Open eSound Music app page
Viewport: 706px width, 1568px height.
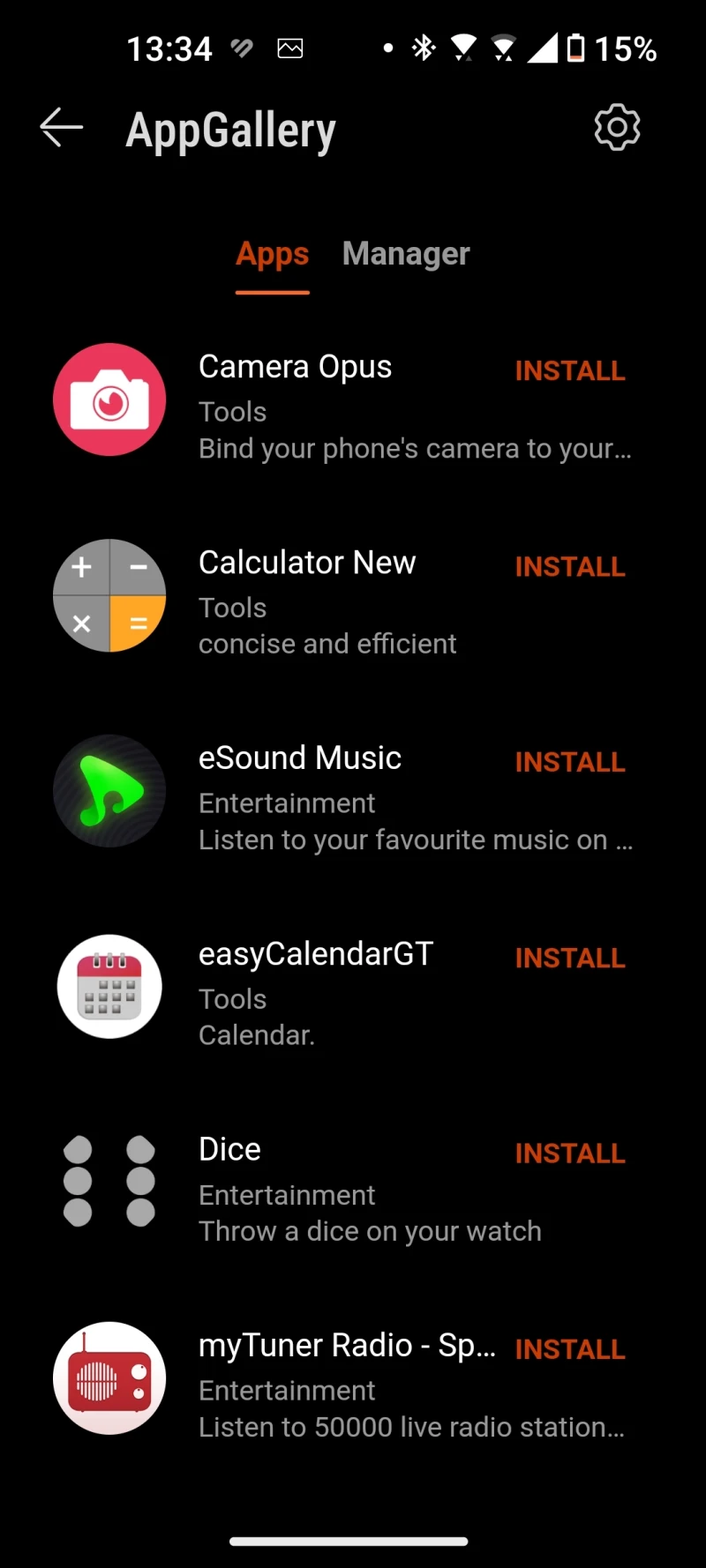pyautogui.click(x=299, y=758)
